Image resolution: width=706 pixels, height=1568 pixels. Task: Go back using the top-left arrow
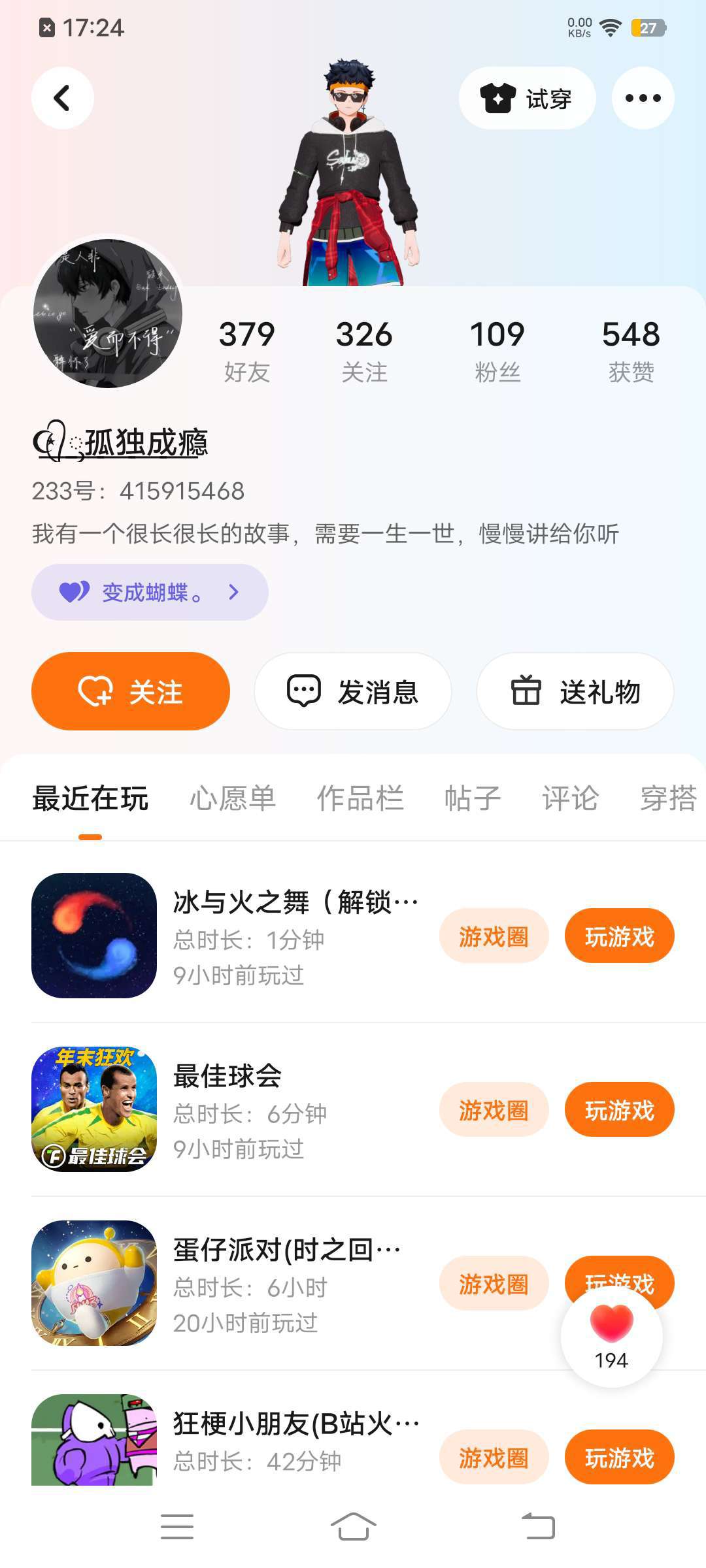pyautogui.click(x=62, y=98)
